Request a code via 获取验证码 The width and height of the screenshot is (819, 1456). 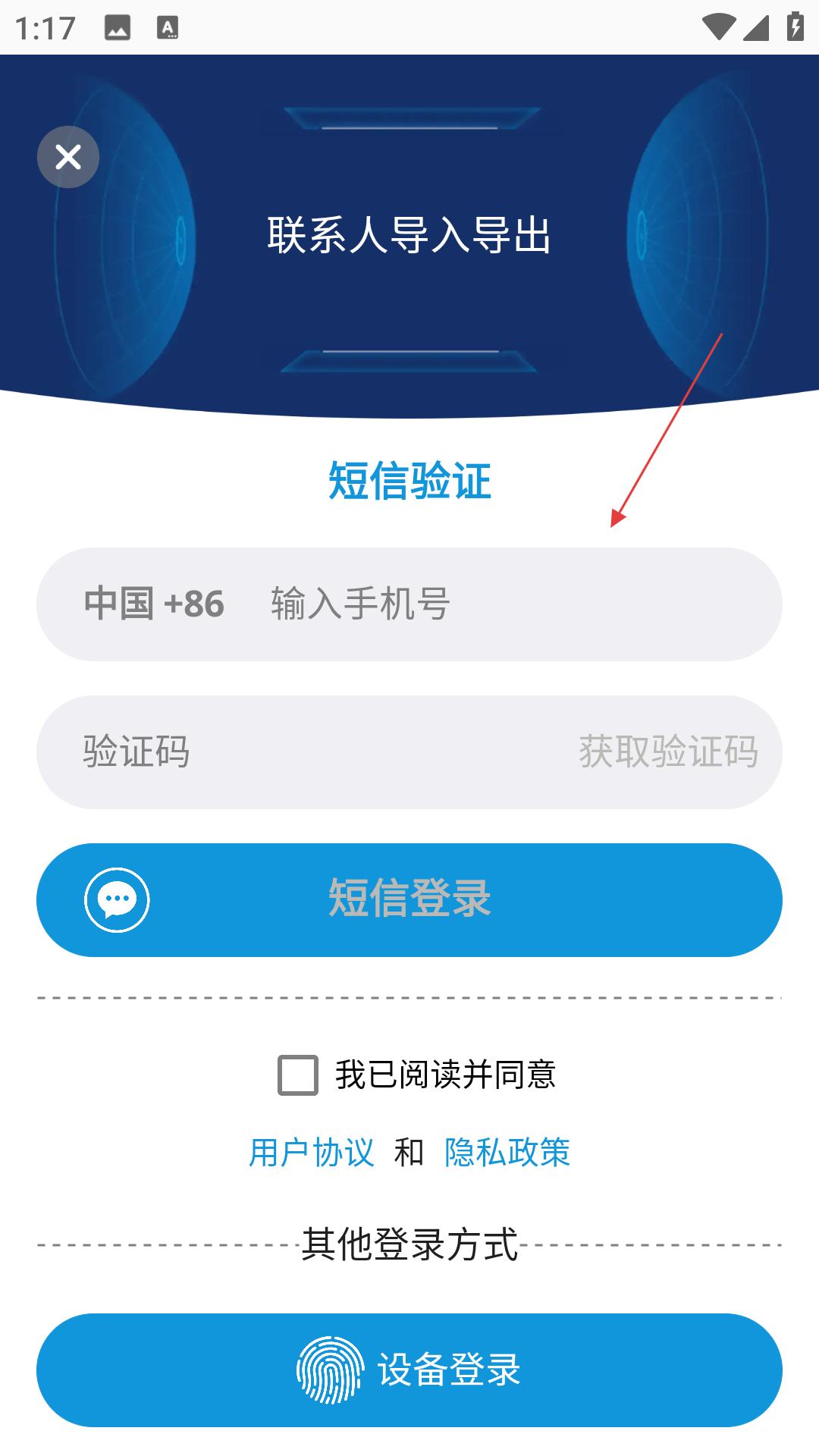click(x=668, y=752)
